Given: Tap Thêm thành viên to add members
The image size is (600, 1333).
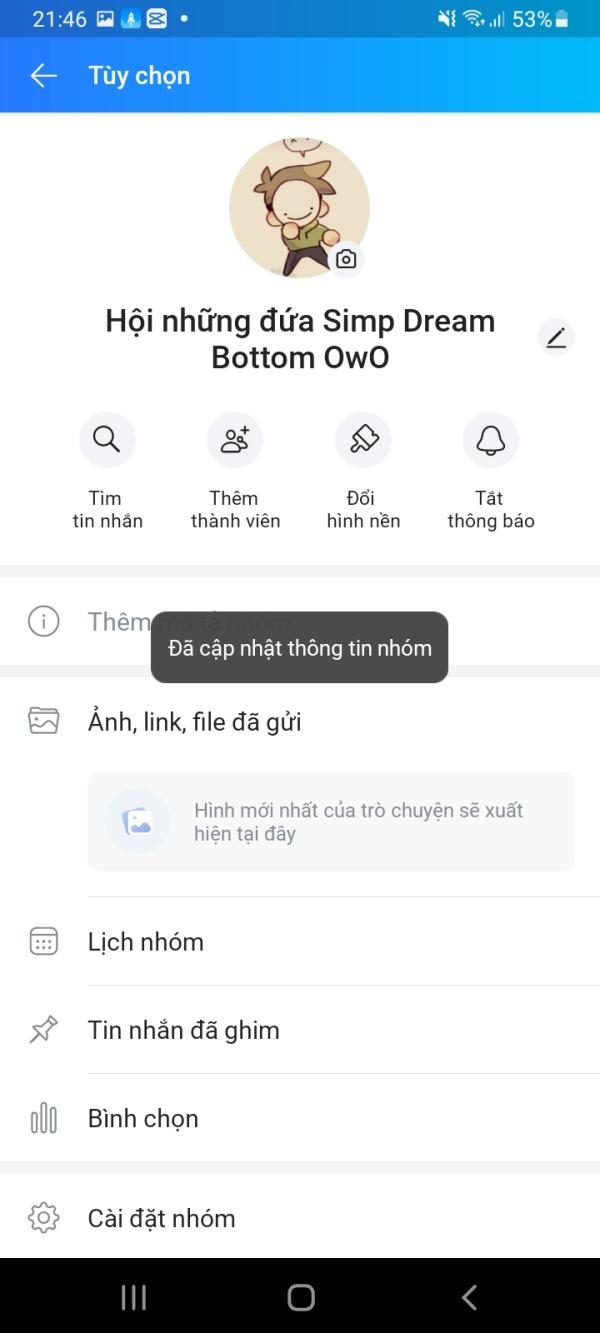Looking at the screenshot, I should coord(235,440).
